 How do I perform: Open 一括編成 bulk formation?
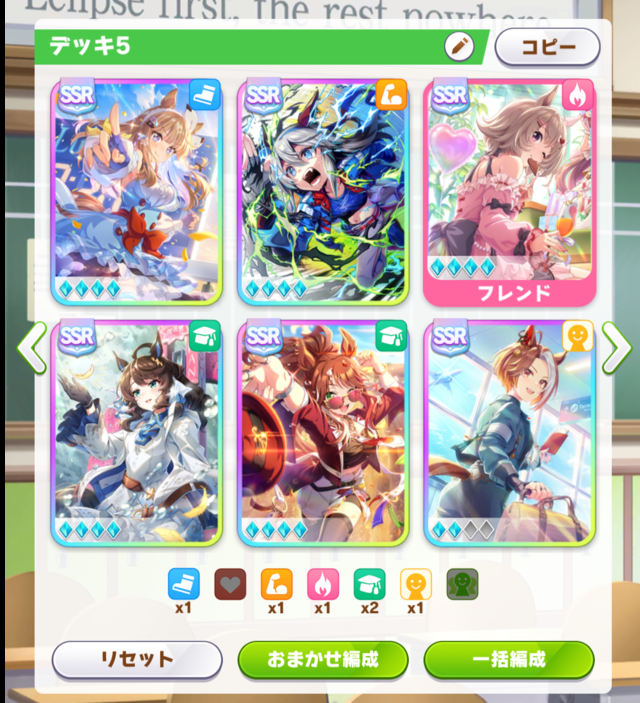509,659
